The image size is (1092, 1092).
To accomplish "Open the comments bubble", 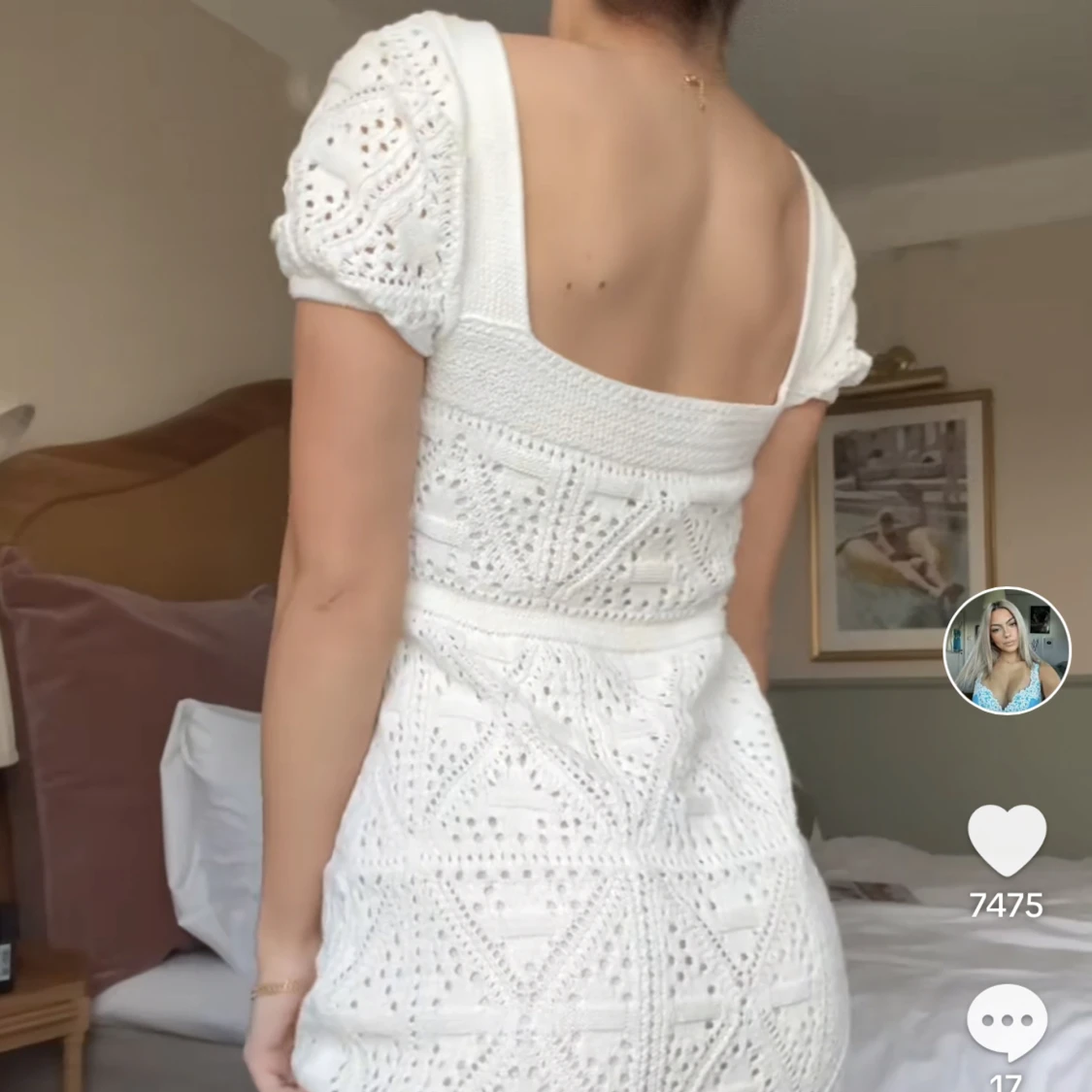I will [x=1007, y=1023].
